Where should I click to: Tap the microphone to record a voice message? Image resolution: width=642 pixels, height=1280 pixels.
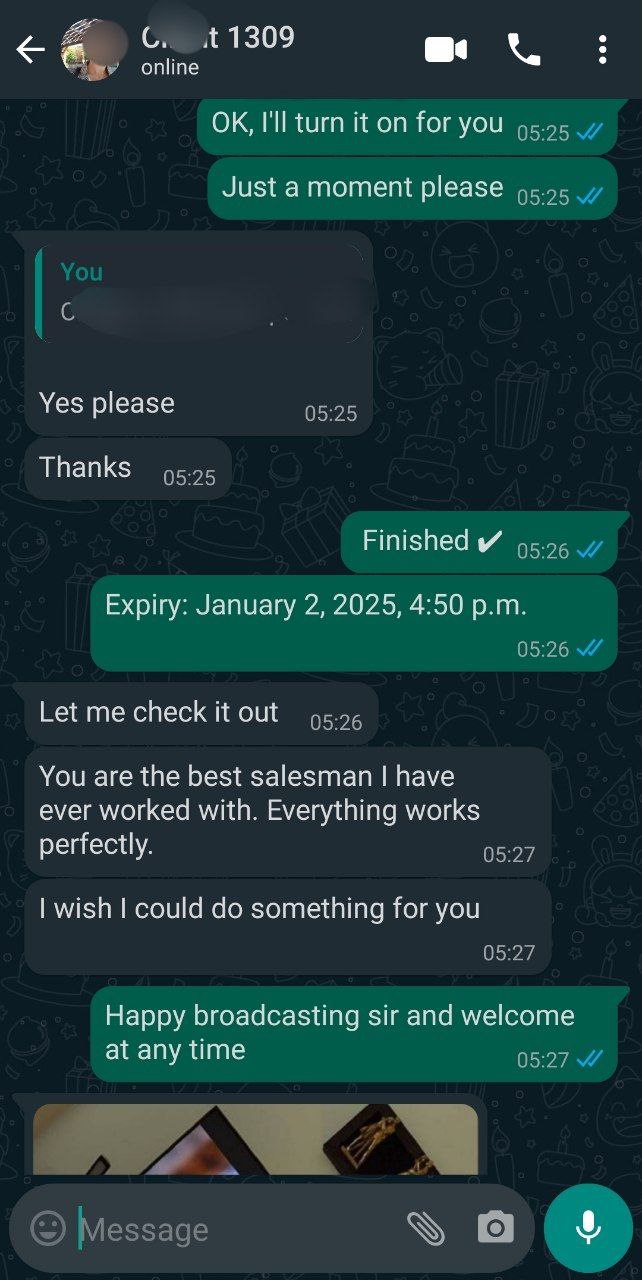(x=588, y=1228)
